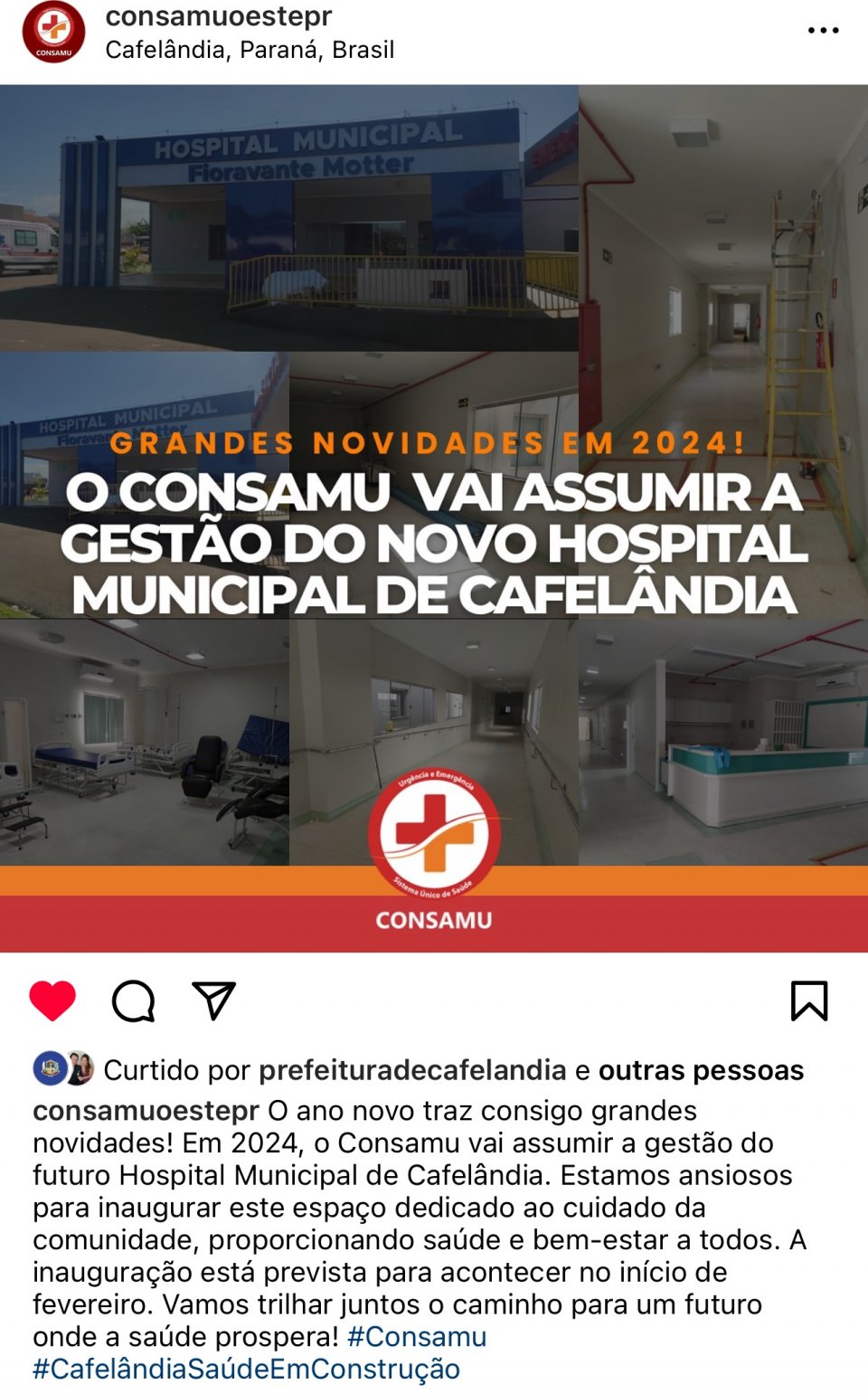Share the post via paper plane icon

214,1000
